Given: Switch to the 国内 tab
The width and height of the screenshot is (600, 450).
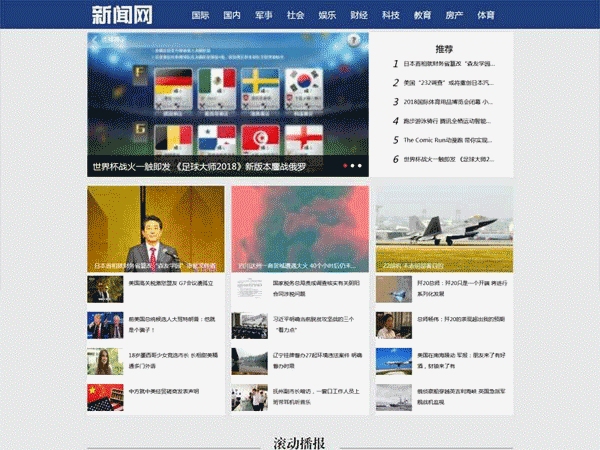Looking at the screenshot, I should (x=232, y=15).
